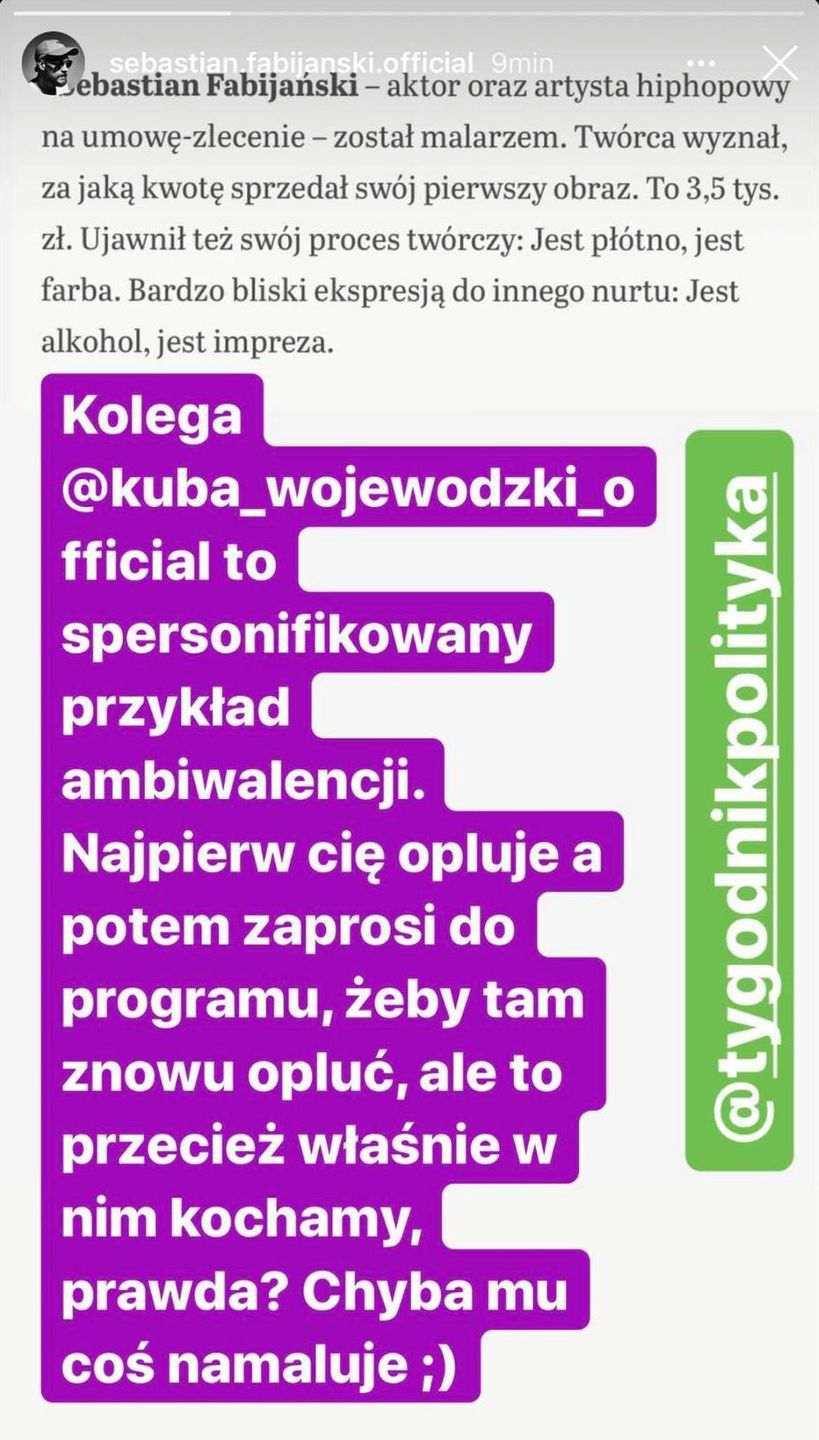This screenshot has height=1440, width=819.
Task: Close the story viewer
Action: 779,63
